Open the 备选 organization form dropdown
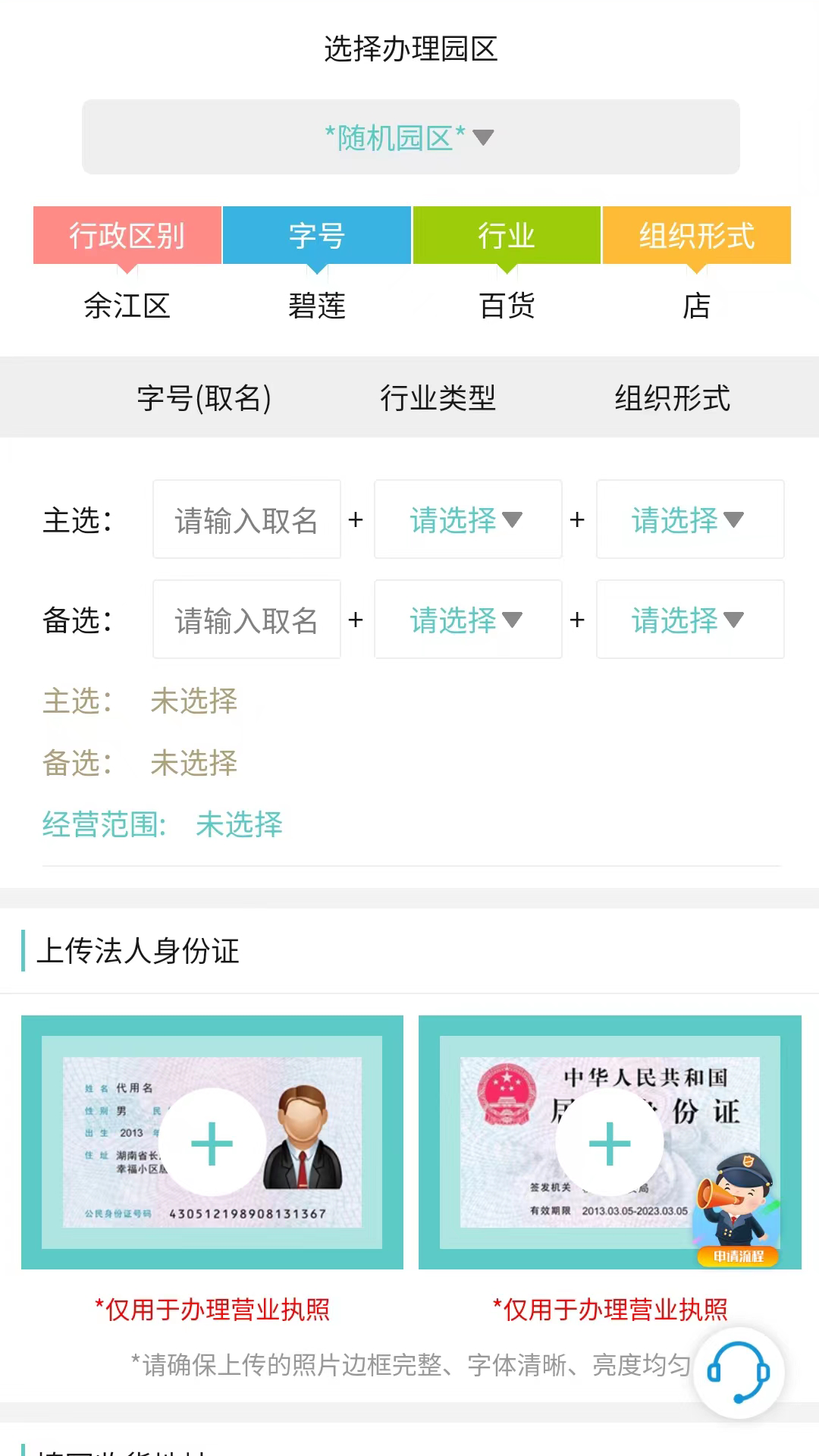The image size is (819, 1456). coord(689,620)
